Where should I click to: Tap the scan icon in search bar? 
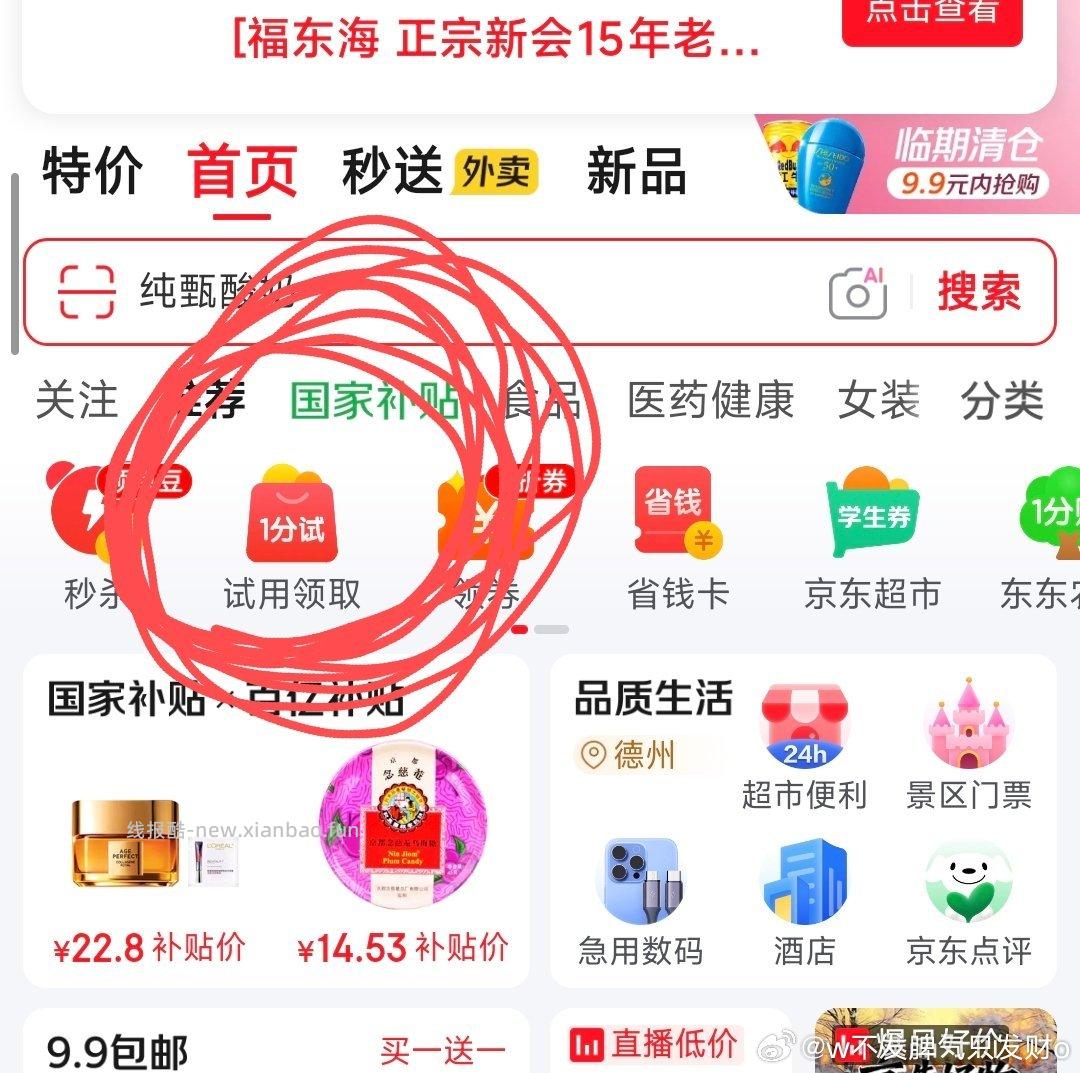[x=87, y=292]
